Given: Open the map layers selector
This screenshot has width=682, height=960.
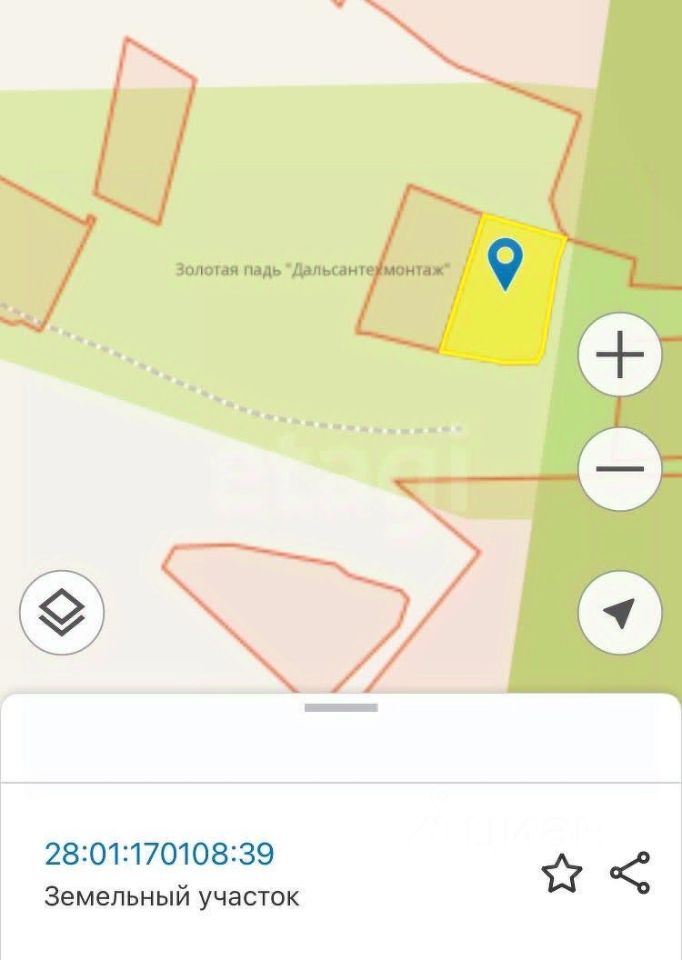Looking at the screenshot, I should click(x=62, y=613).
